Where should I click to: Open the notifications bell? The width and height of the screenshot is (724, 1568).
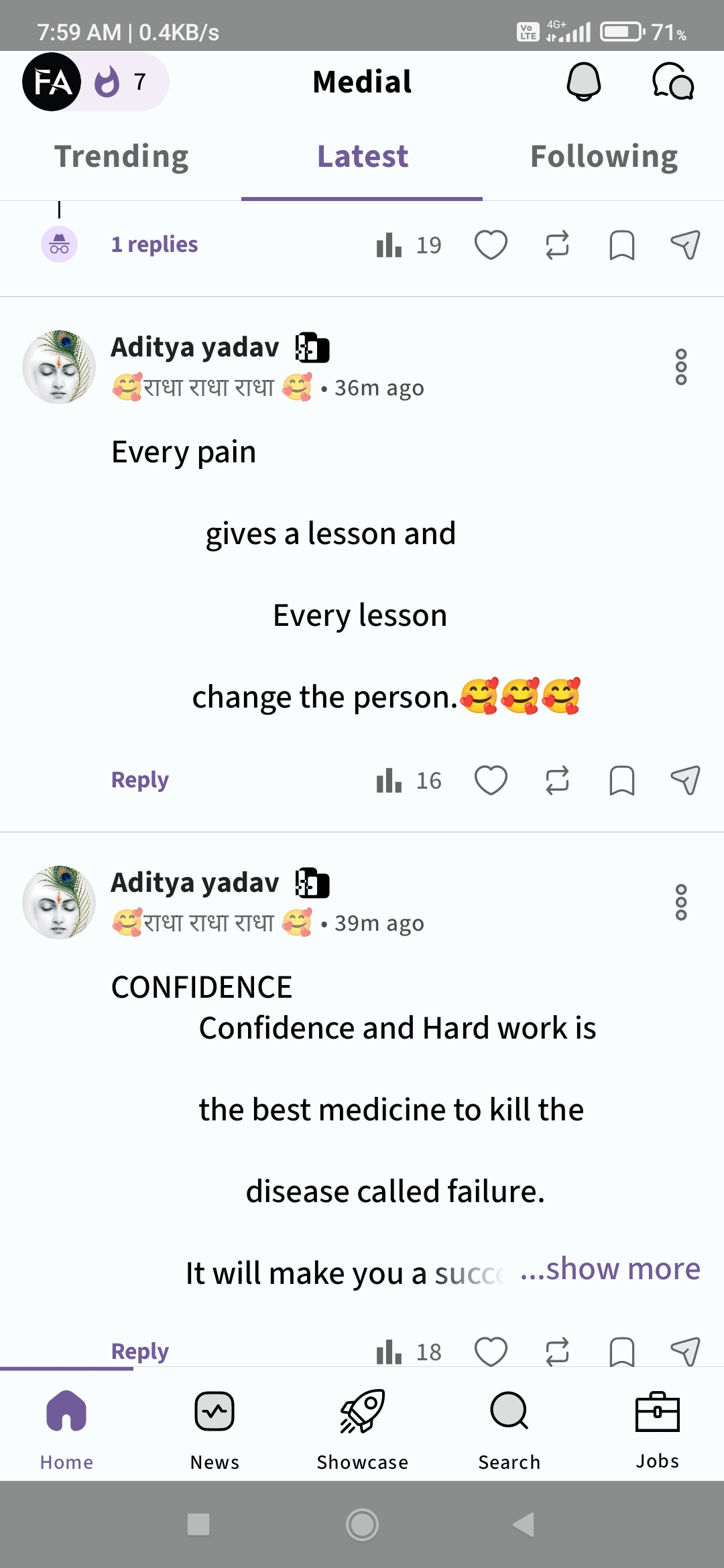(583, 82)
